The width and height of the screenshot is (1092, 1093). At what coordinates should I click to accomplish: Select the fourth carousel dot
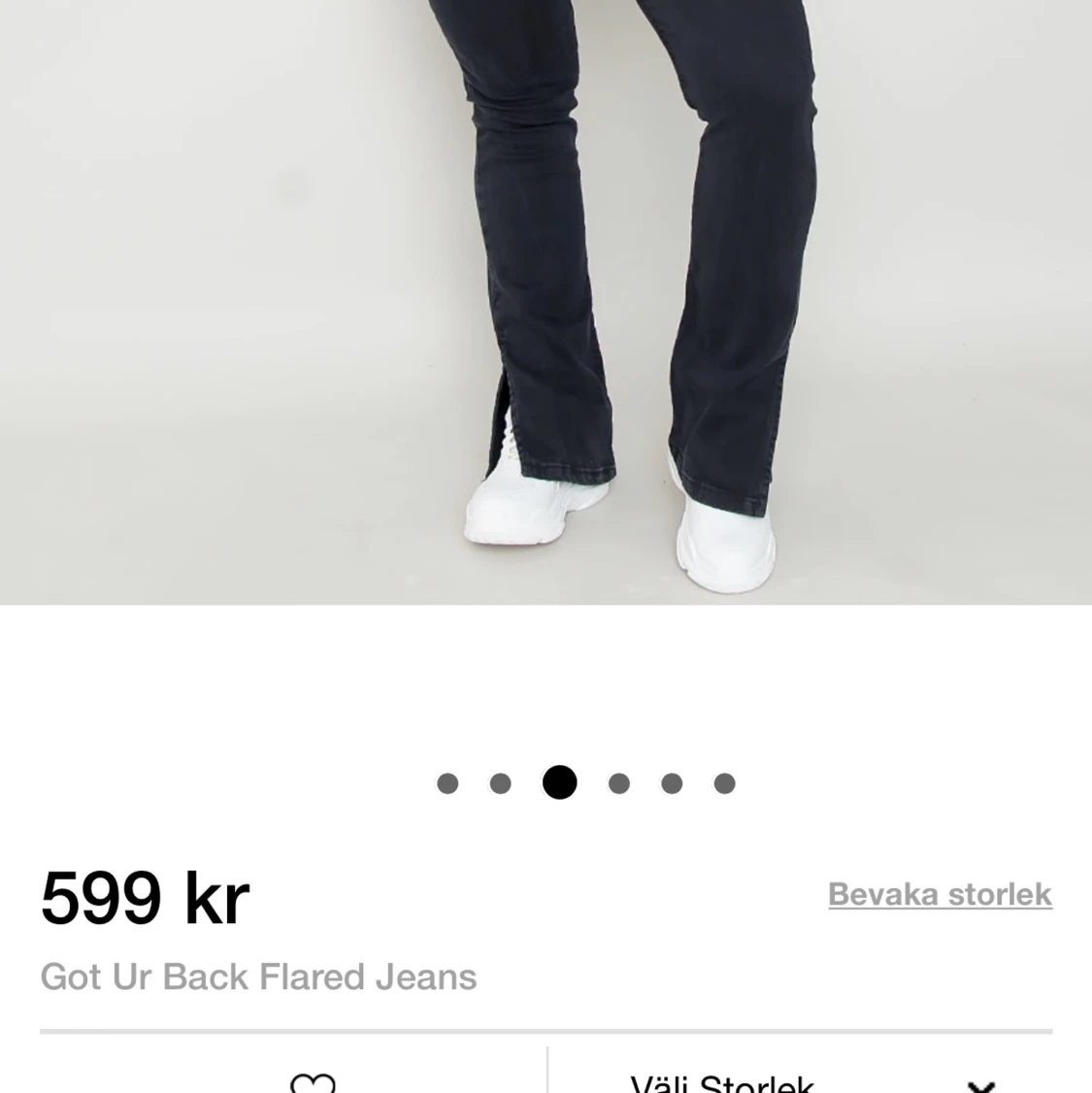[x=619, y=782]
